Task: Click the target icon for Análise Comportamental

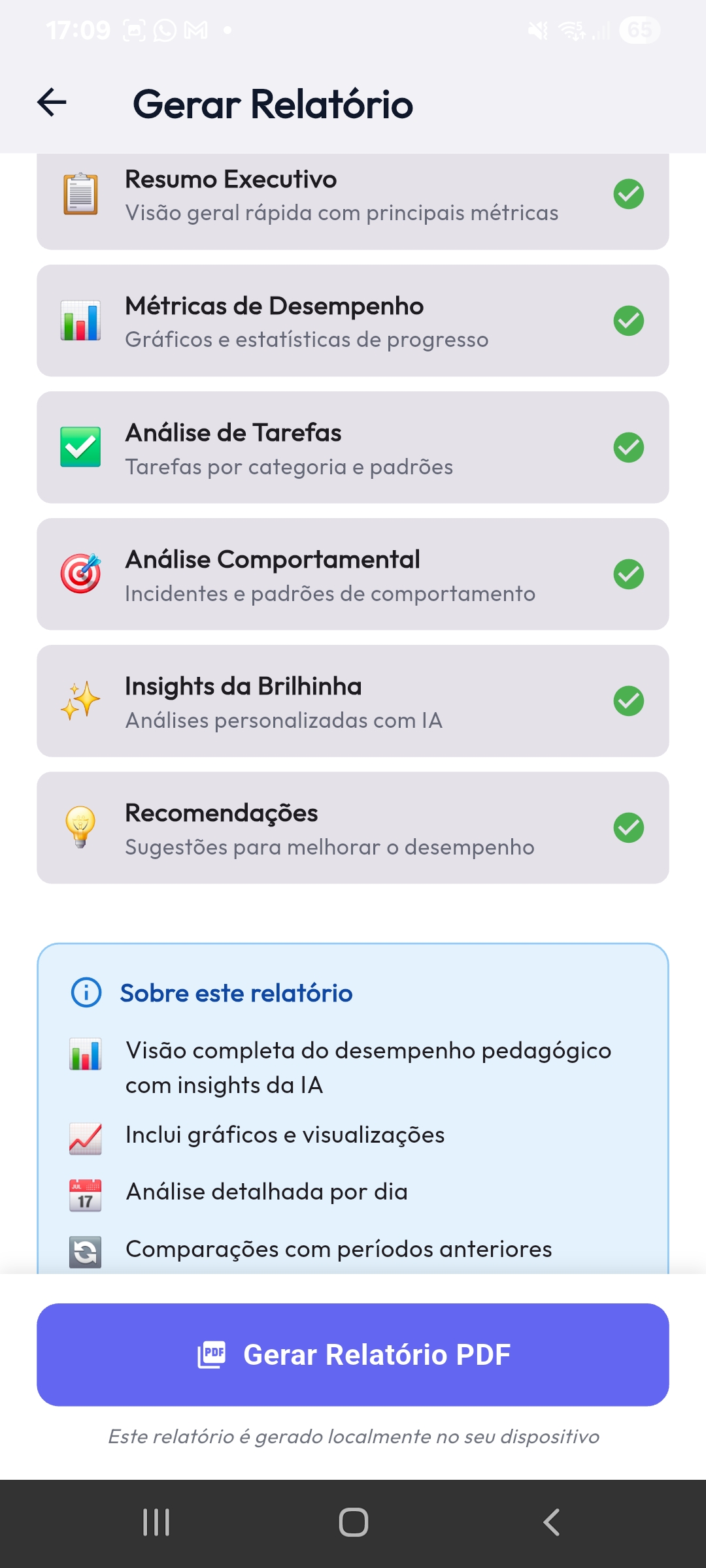Action: coord(79,574)
